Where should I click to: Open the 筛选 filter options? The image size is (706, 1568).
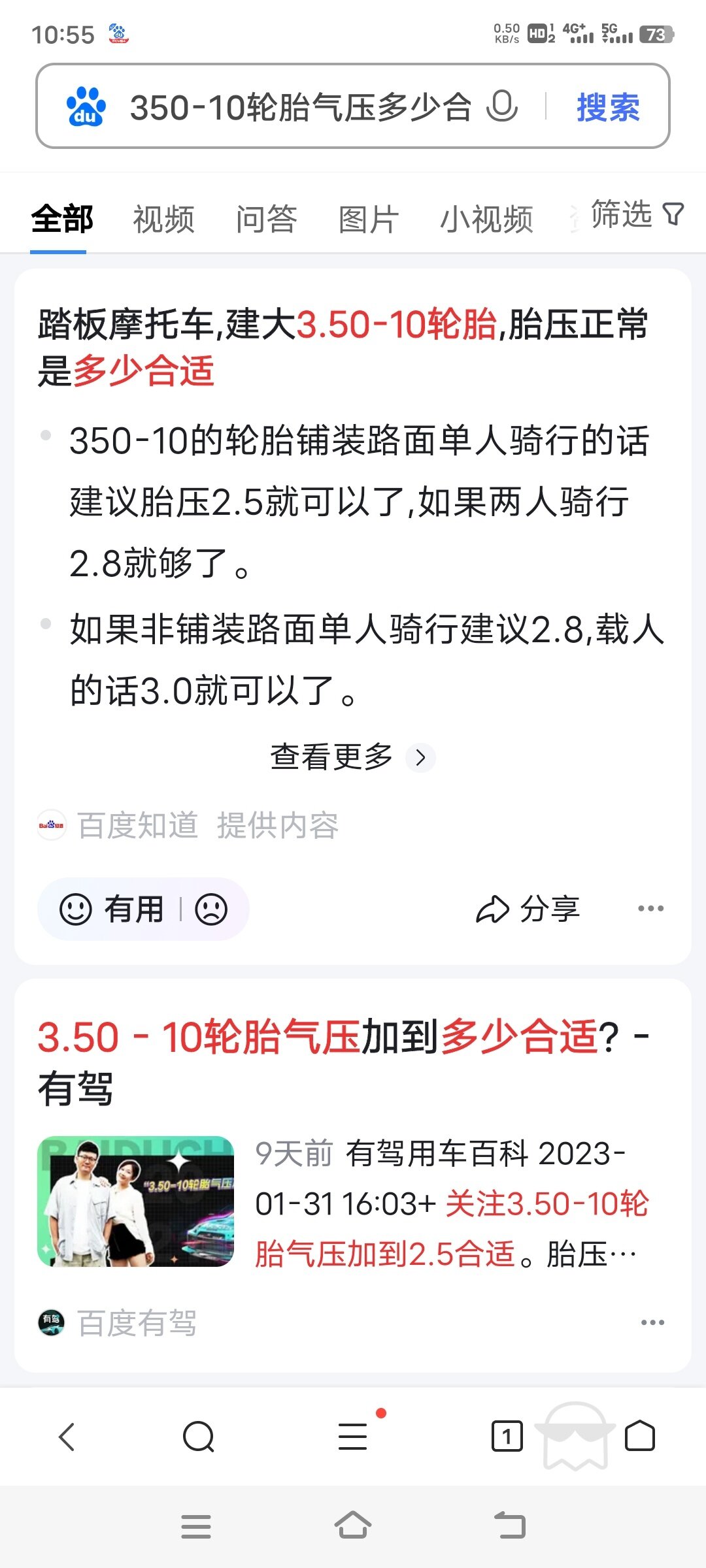coord(637,214)
